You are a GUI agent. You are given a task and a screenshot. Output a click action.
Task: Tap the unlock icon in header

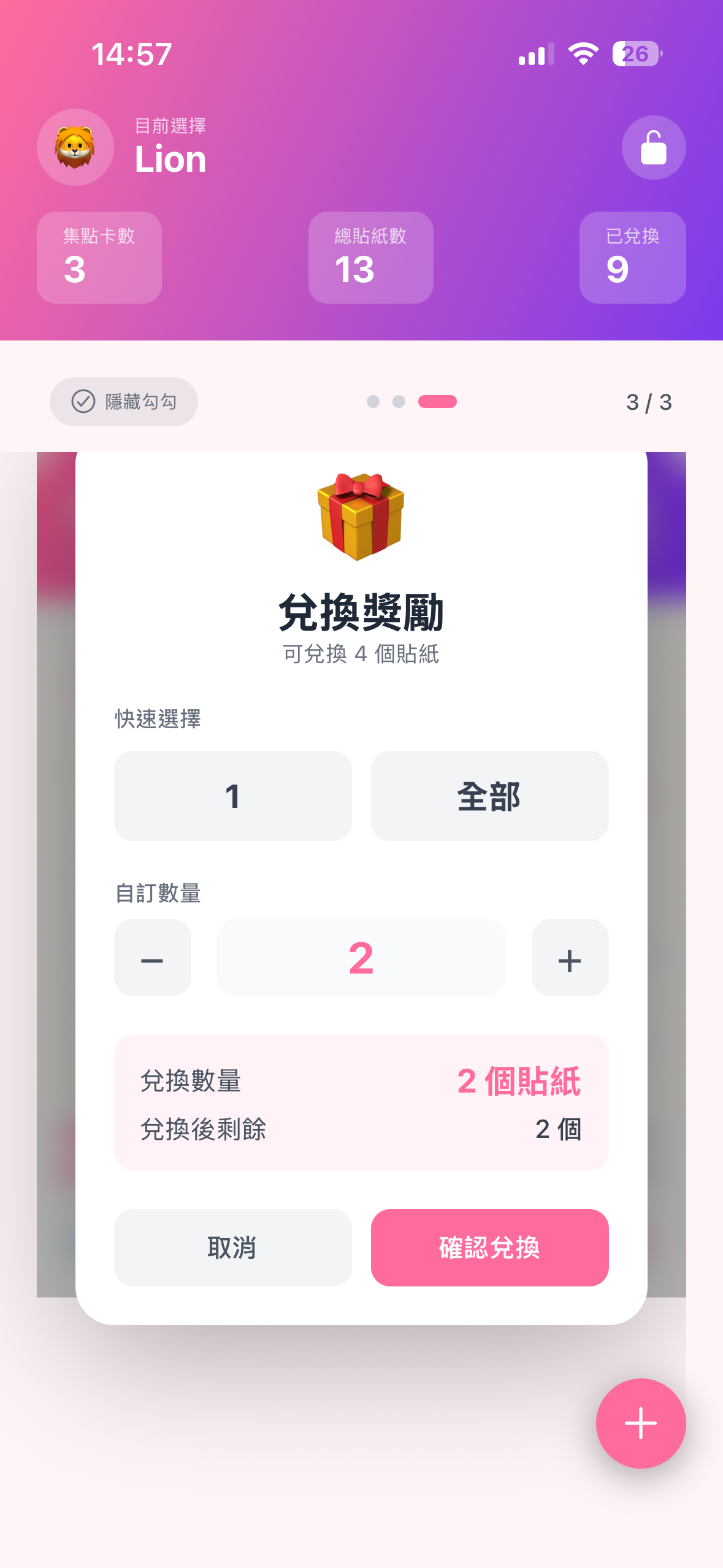(653, 148)
